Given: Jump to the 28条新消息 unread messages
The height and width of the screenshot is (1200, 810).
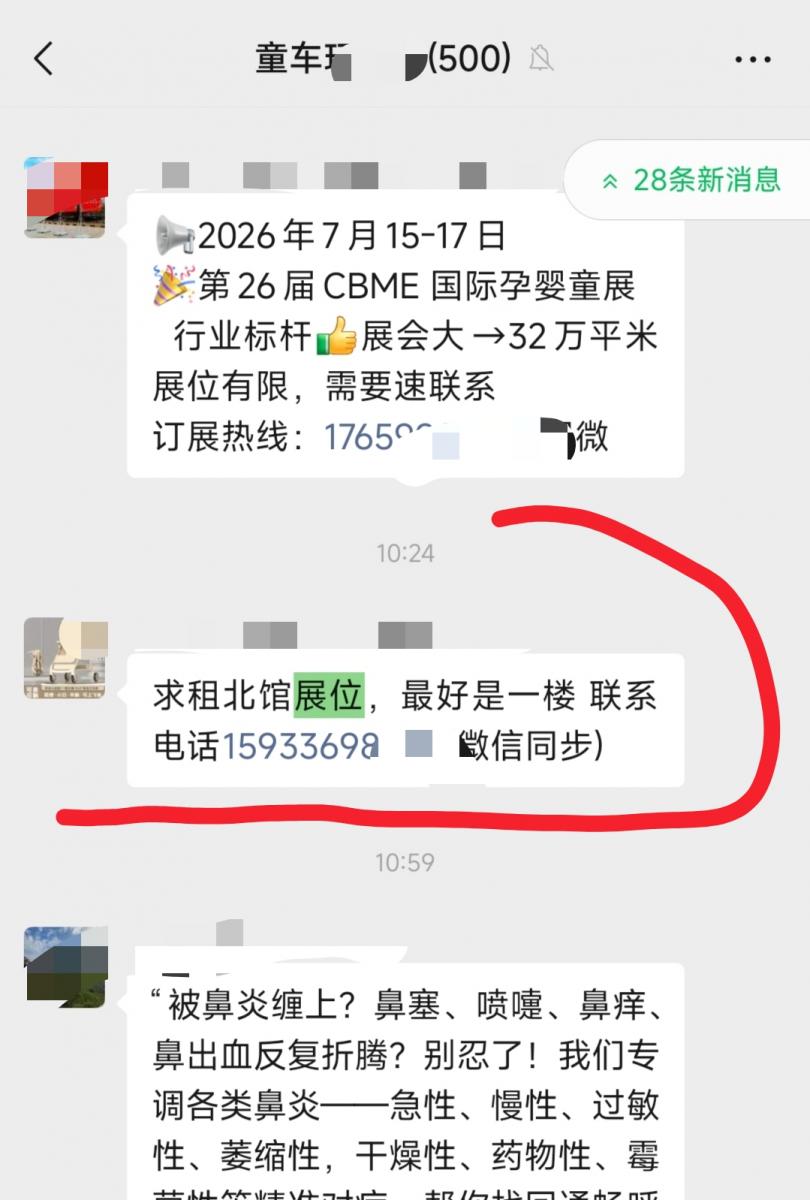Looking at the screenshot, I should (692, 180).
